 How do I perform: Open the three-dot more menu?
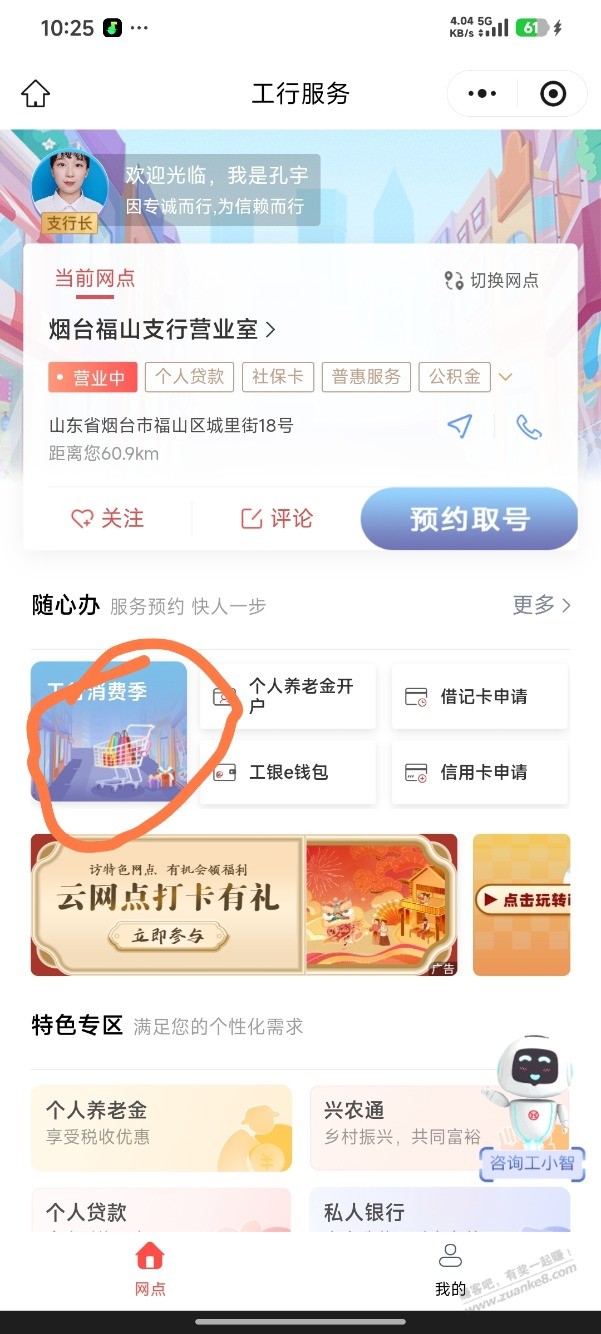pyautogui.click(x=482, y=94)
